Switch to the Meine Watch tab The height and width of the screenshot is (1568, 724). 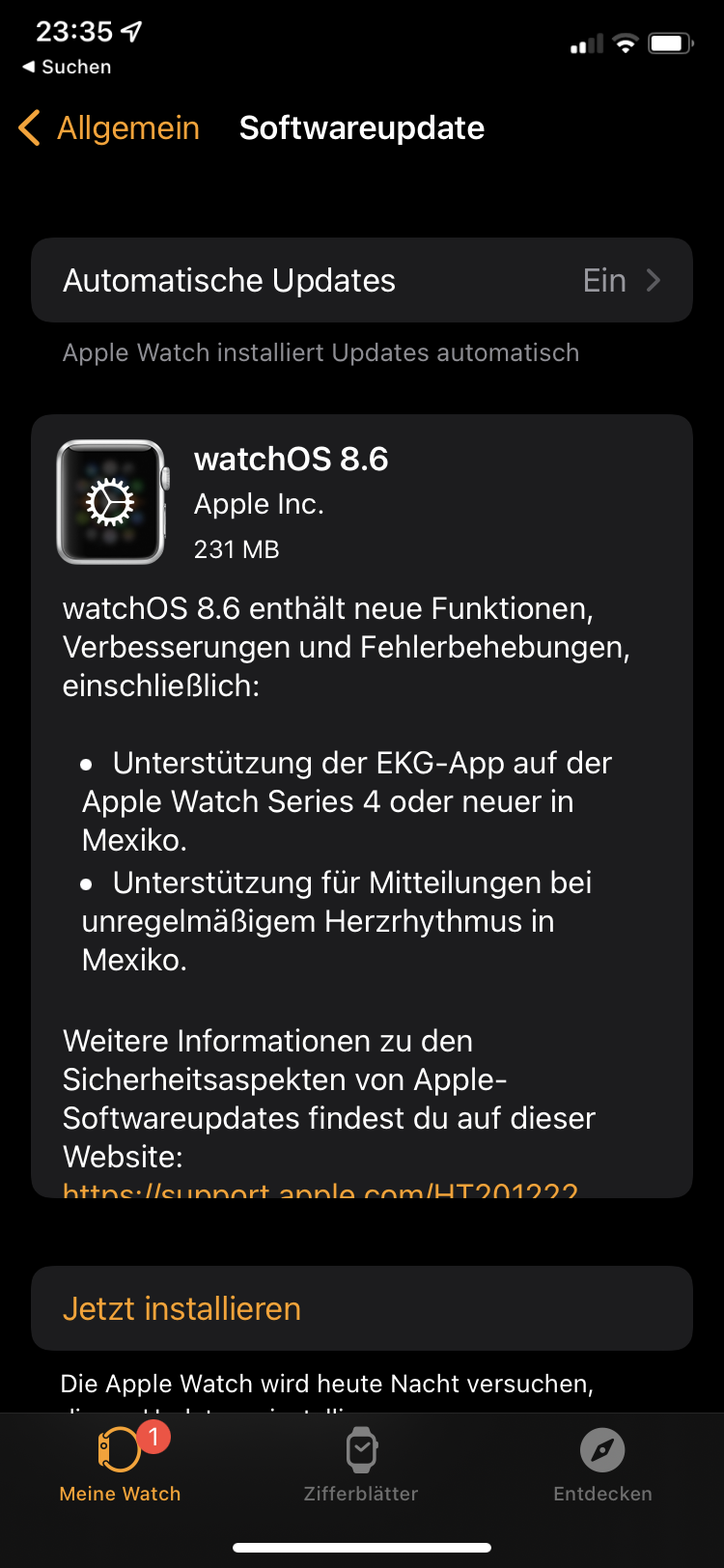120,1465
